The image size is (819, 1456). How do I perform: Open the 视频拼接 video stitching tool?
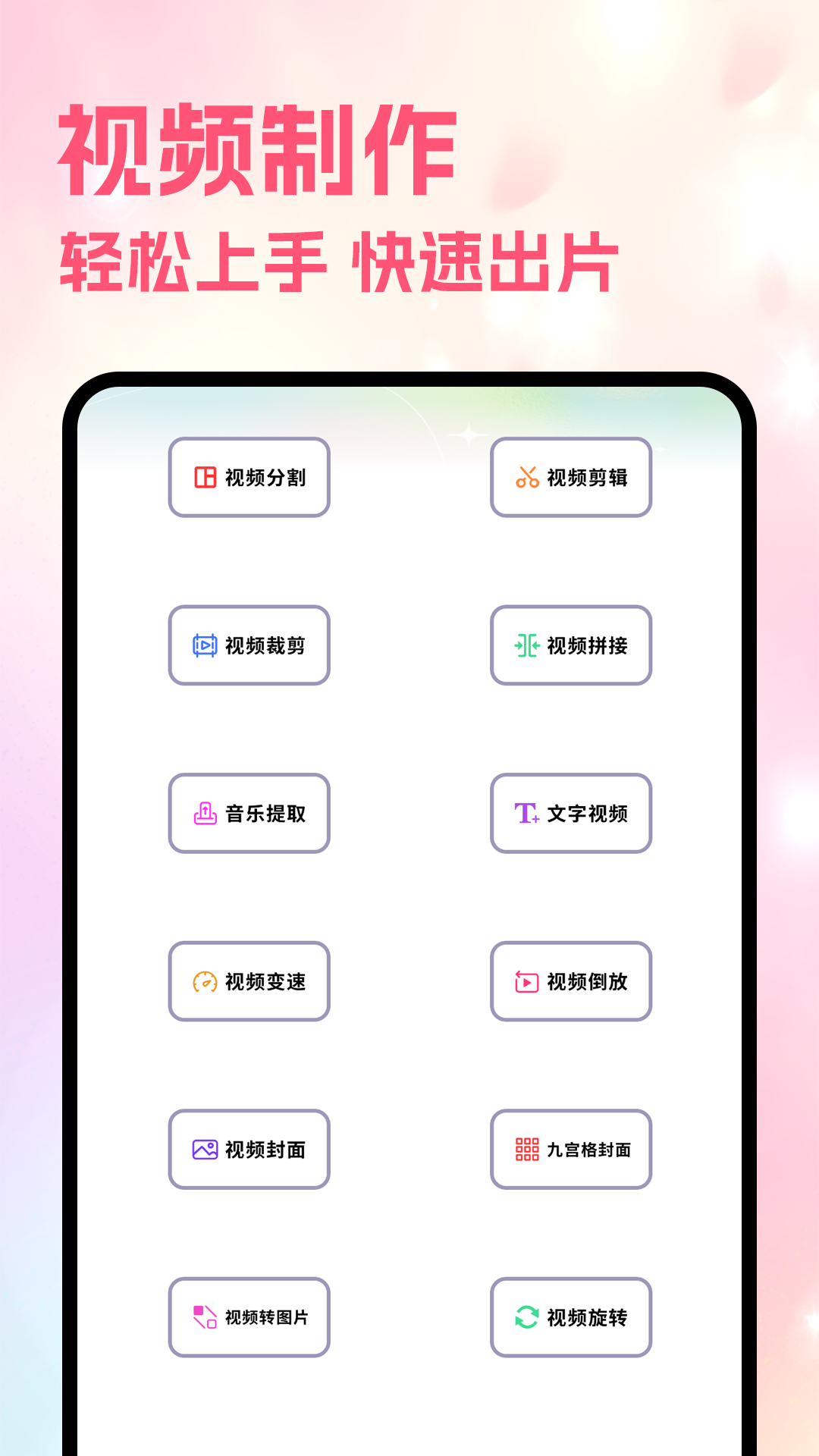[570, 645]
